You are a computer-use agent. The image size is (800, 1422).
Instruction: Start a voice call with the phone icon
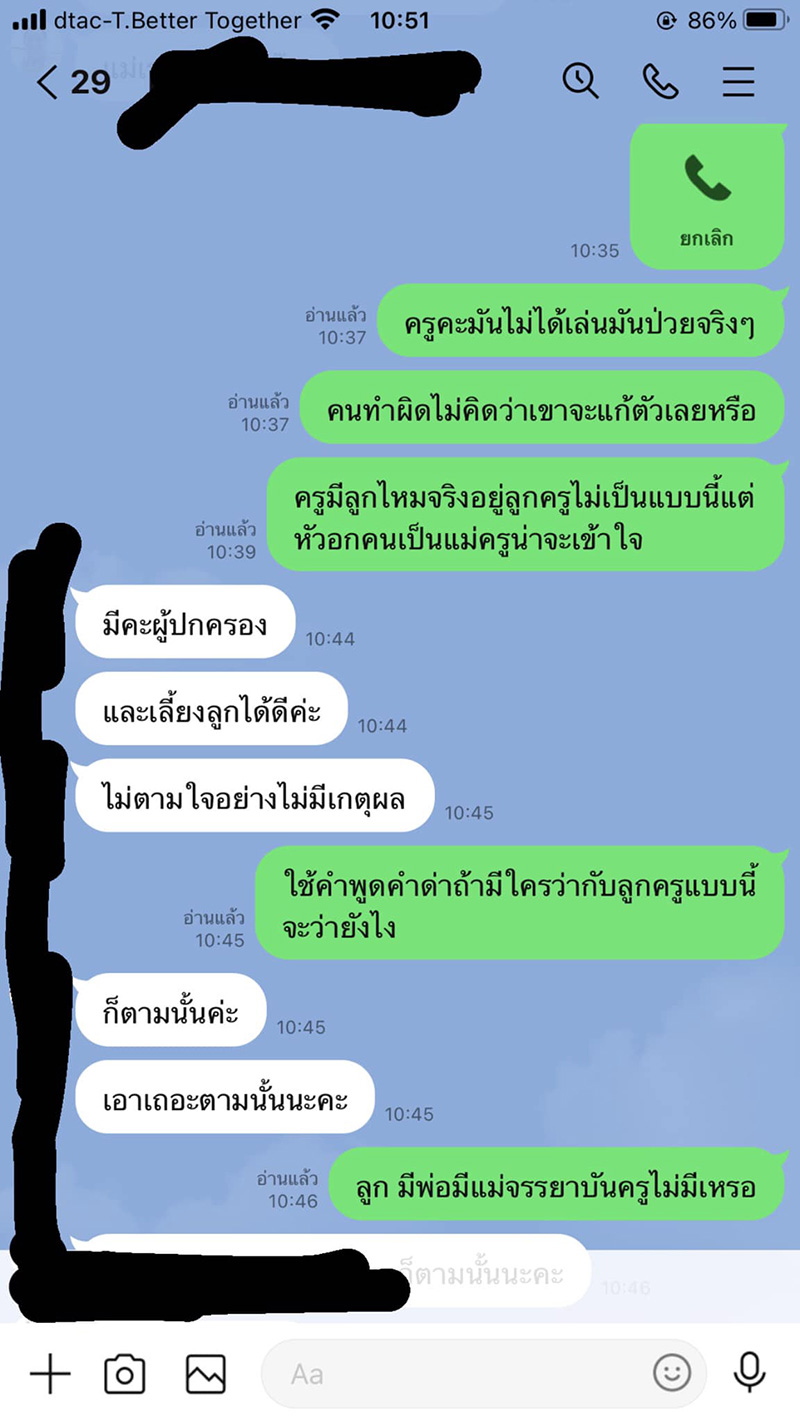[x=661, y=82]
